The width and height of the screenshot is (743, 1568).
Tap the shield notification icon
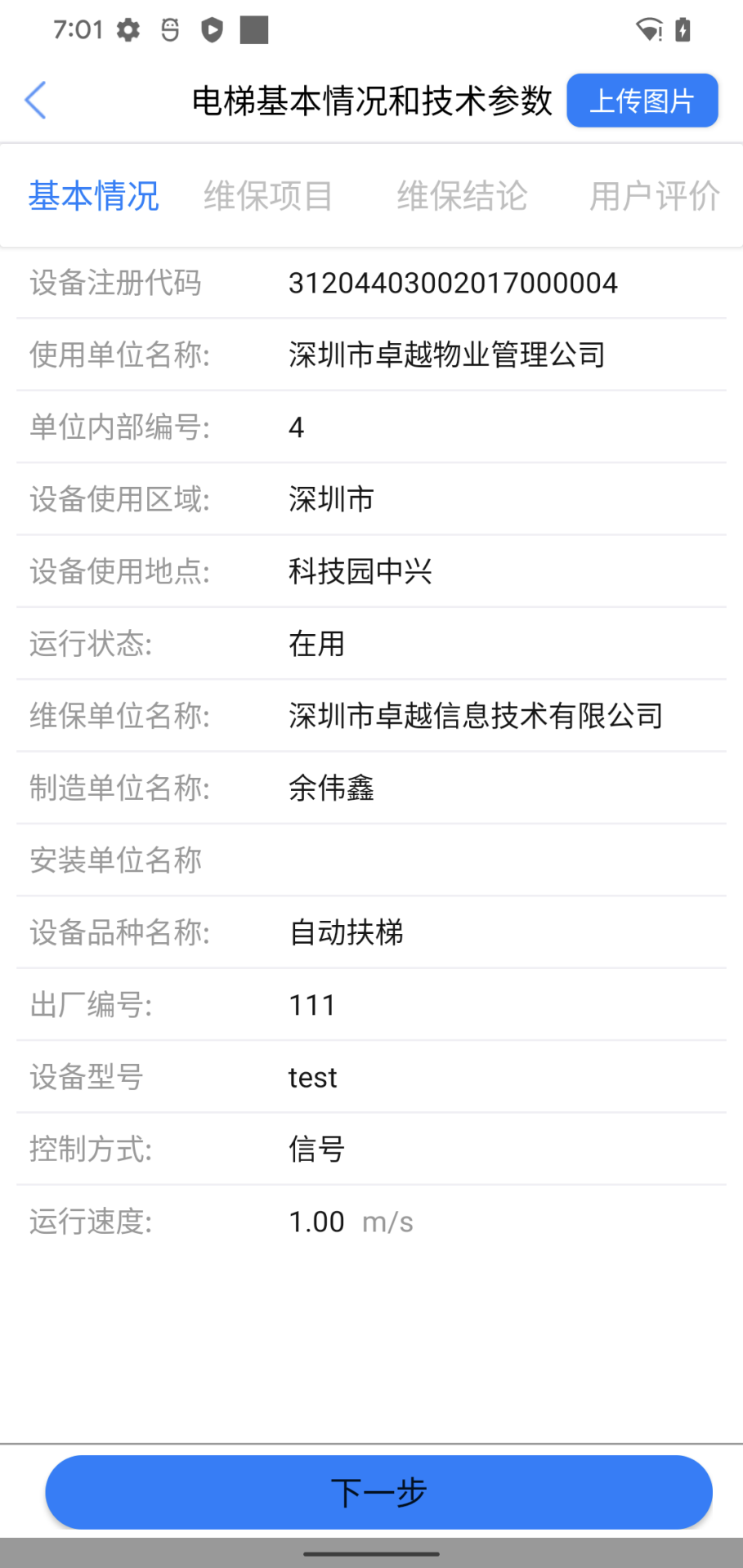[x=213, y=29]
